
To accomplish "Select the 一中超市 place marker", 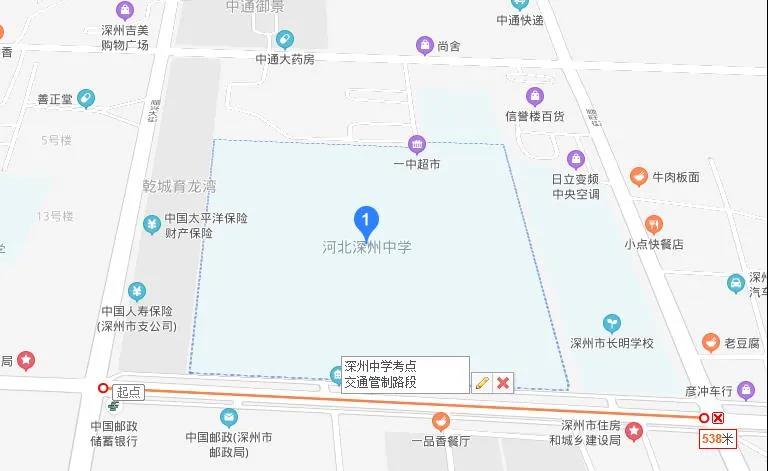I will pyautogui.click(x=416, y=144).
